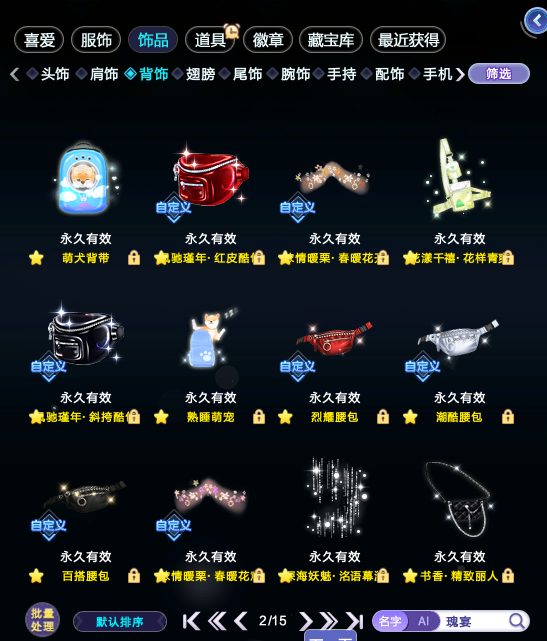Jump to the last page

(354, 621)
